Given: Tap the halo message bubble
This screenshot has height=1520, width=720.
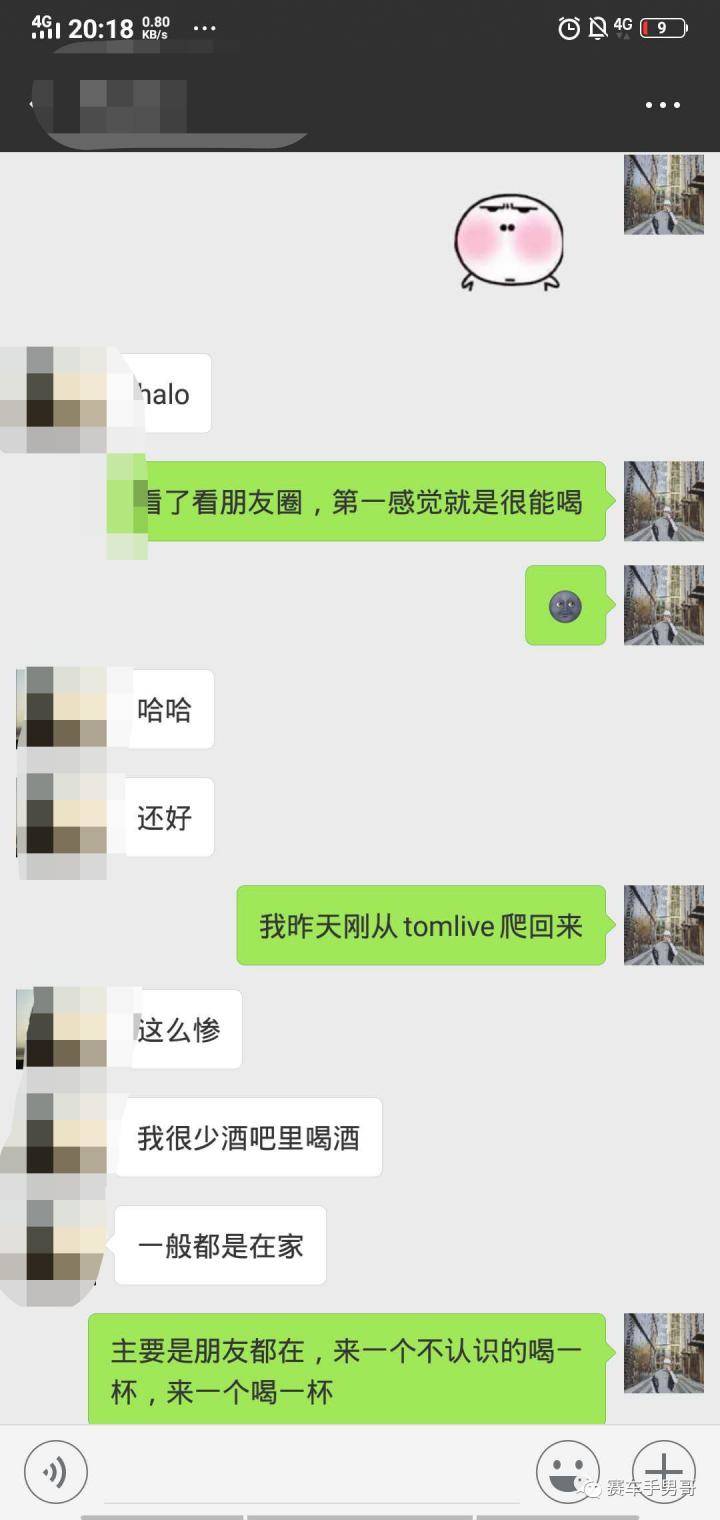Looking at the screenshot, I should (168, 393).
